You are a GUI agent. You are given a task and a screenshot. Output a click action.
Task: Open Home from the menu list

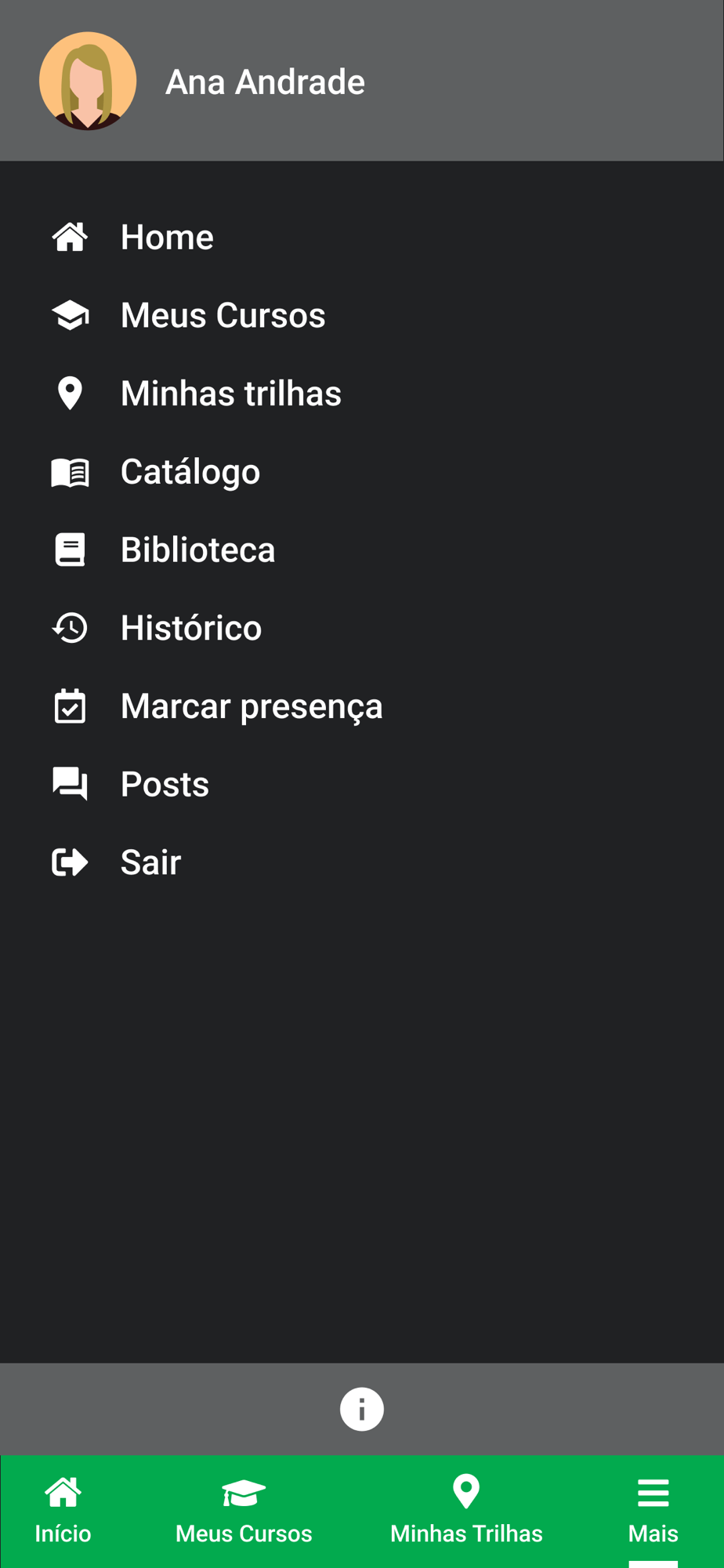click(x=167, y=238)
